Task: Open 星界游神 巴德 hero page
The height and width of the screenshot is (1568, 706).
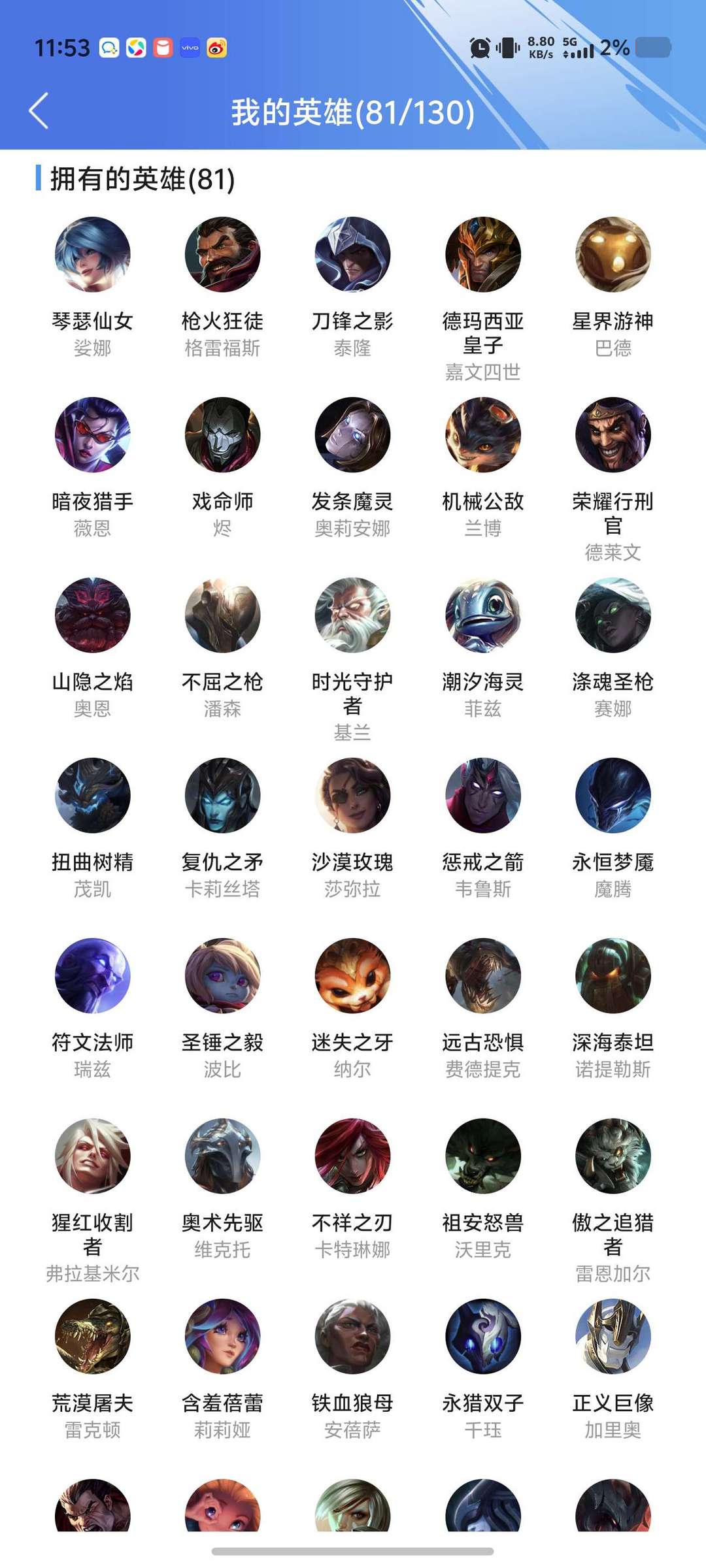Action: coord(613,255)
